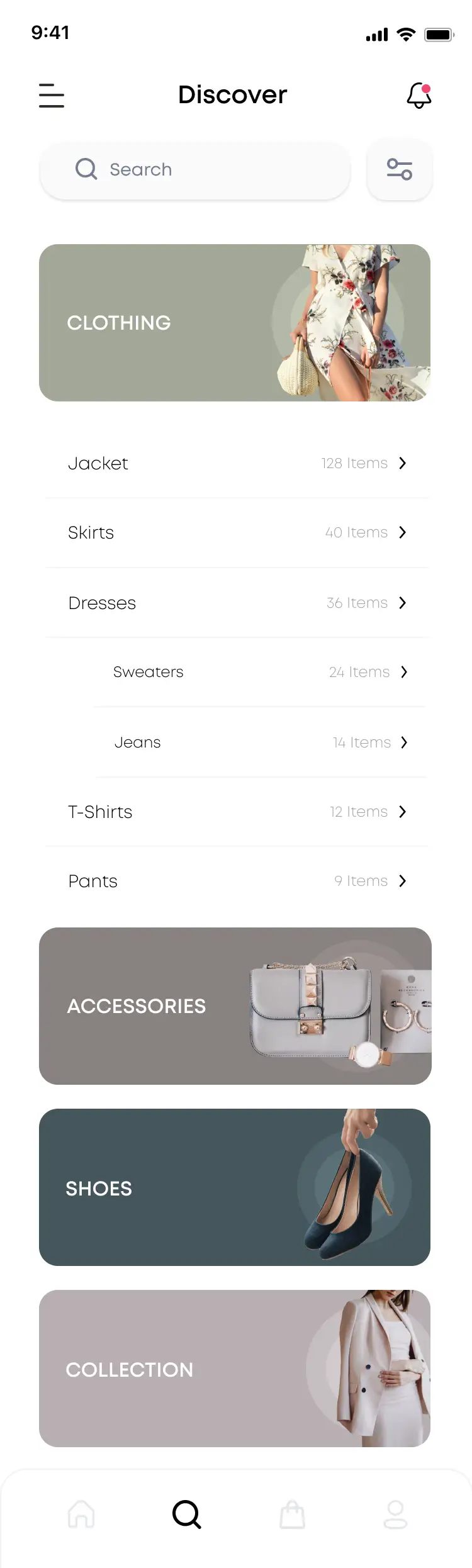Image resolution: width=472 pixels, height=1568 pixels.
Task: Tap the Clothing category banner
Action: pyautogui.click(x=235, y=323)
